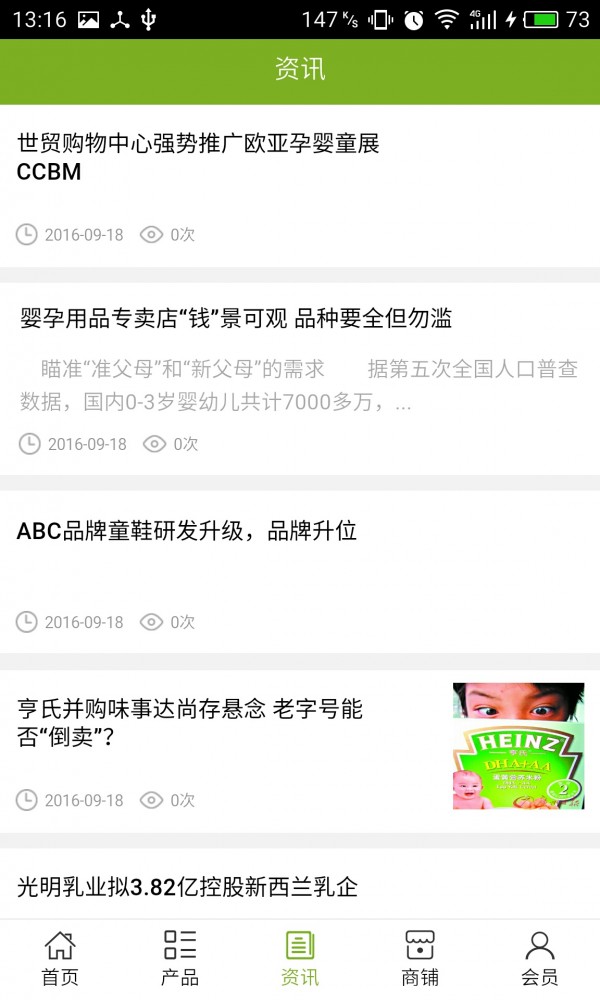Read the ABC品牌童鞋研发升级 article
Image resolution: width=600 pixels, height=1000 pixels.
point(188,531)
